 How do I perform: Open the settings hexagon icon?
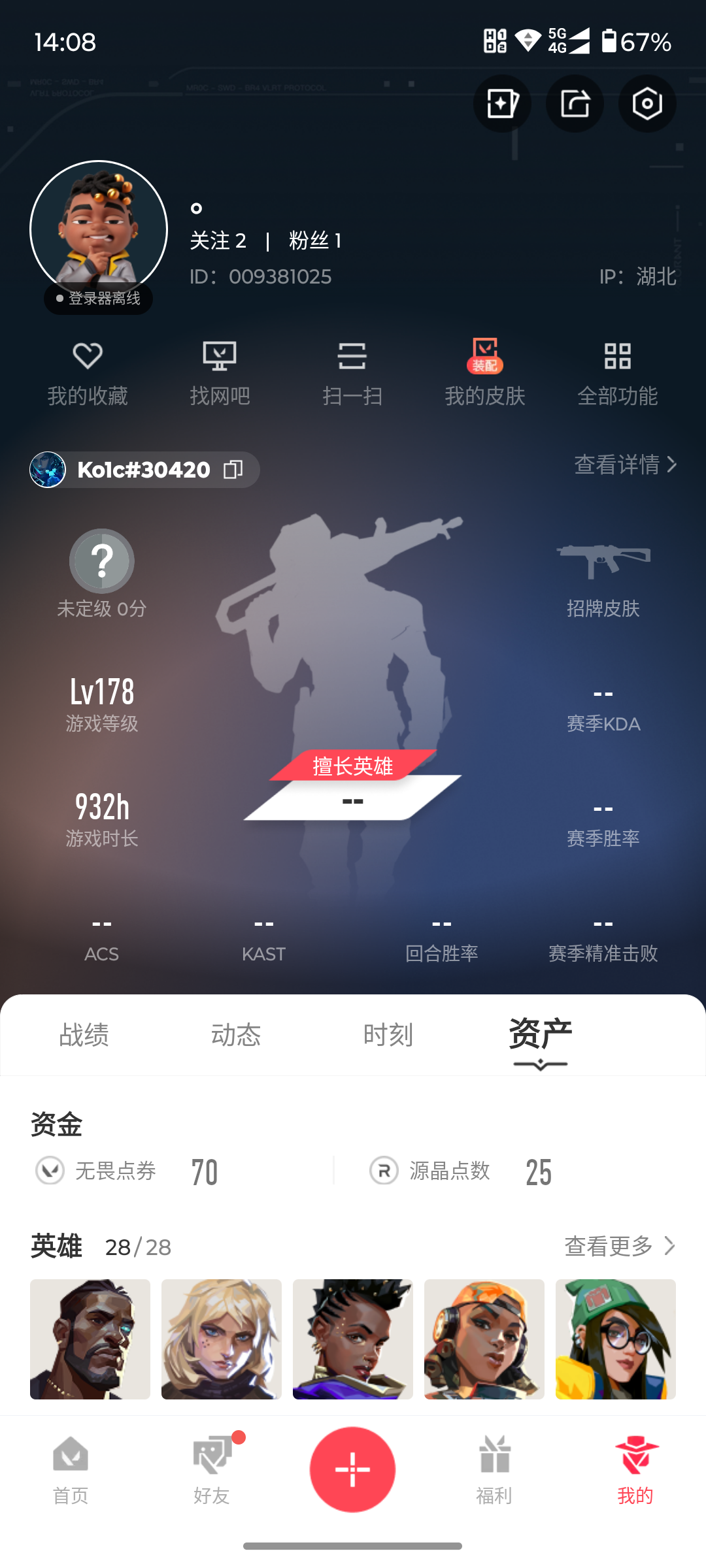tap(647, 104)
